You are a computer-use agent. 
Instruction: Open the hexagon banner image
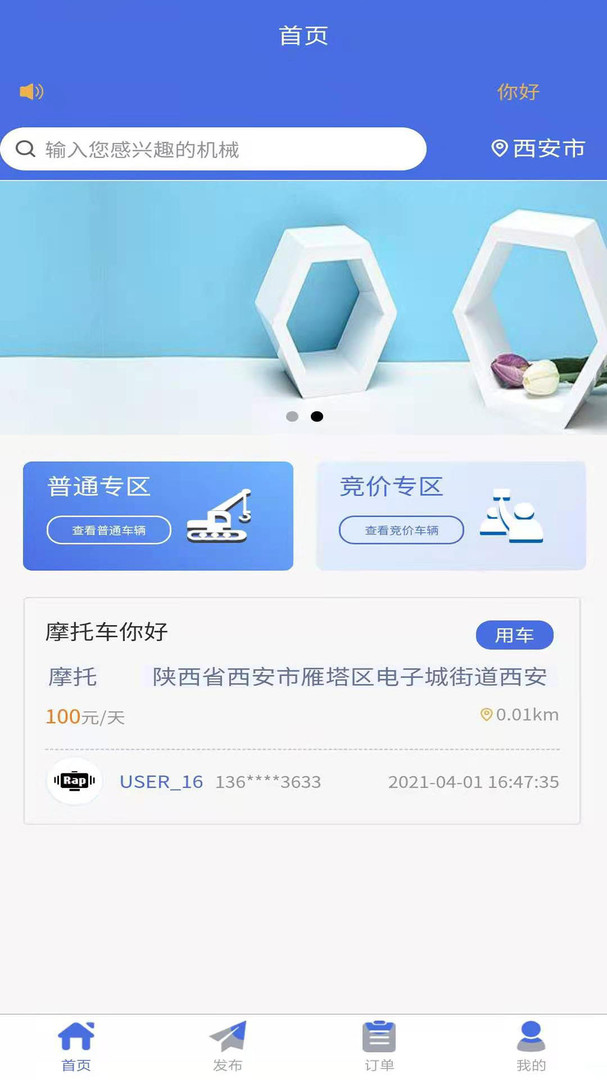tap(303, 307)
